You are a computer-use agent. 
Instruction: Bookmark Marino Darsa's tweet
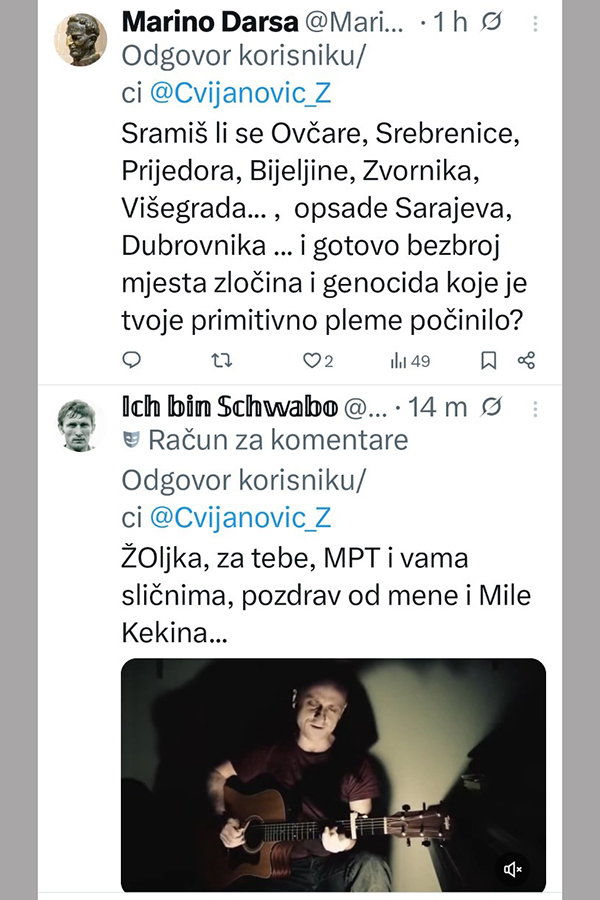pos(488,360)
